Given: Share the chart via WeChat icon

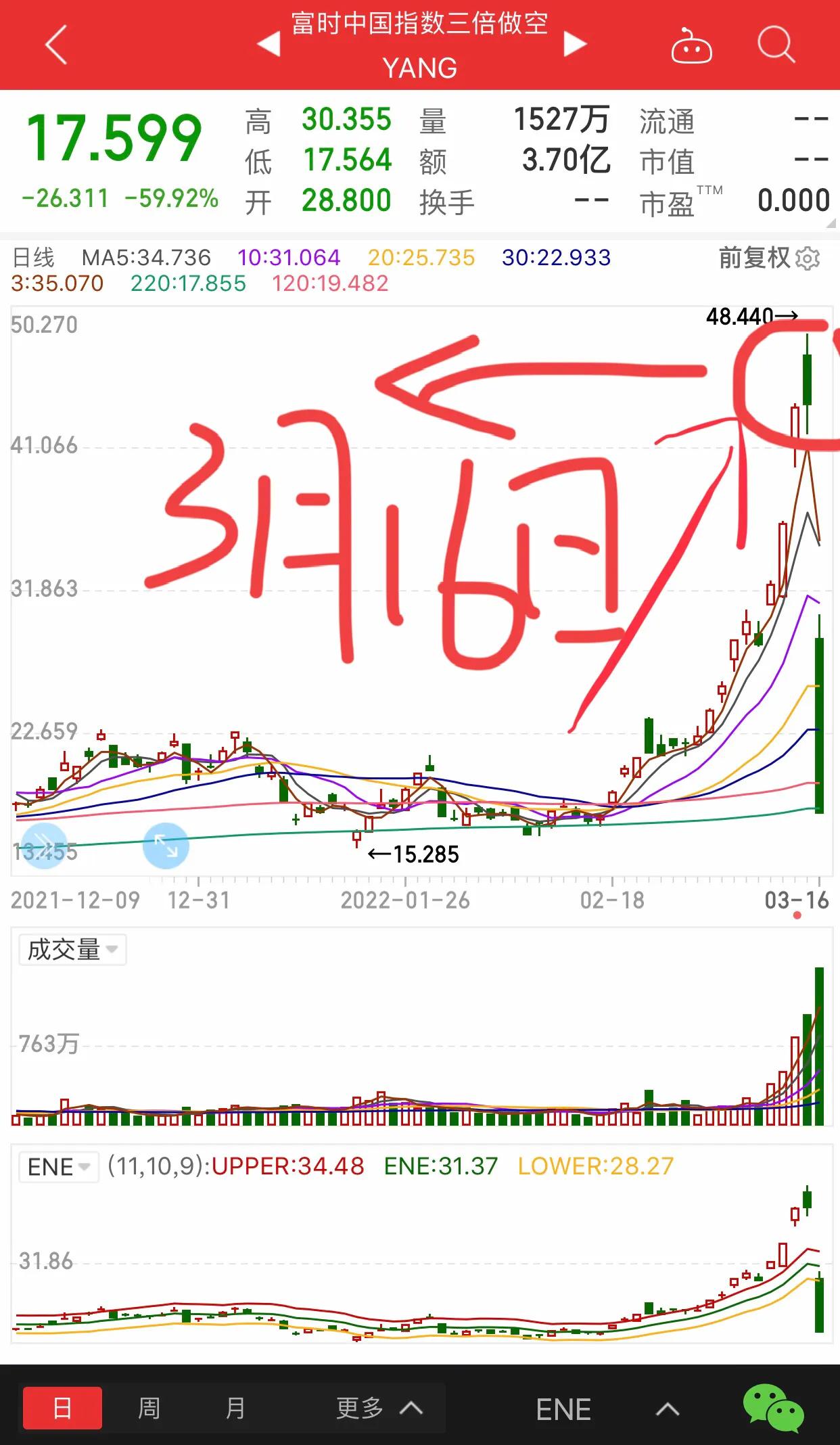Looking at the screenshot, I should (x=774, y=1408).
